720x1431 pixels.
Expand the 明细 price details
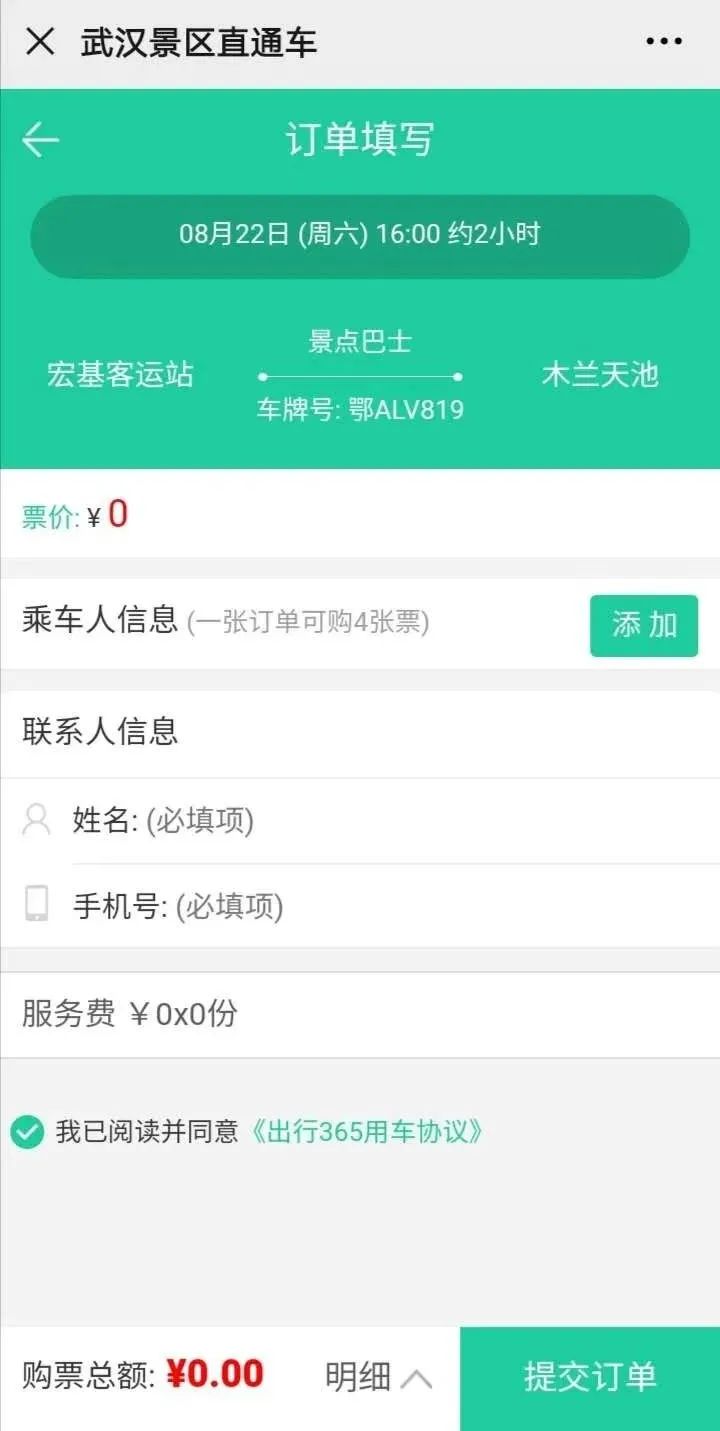click(x=378, y=1378)
